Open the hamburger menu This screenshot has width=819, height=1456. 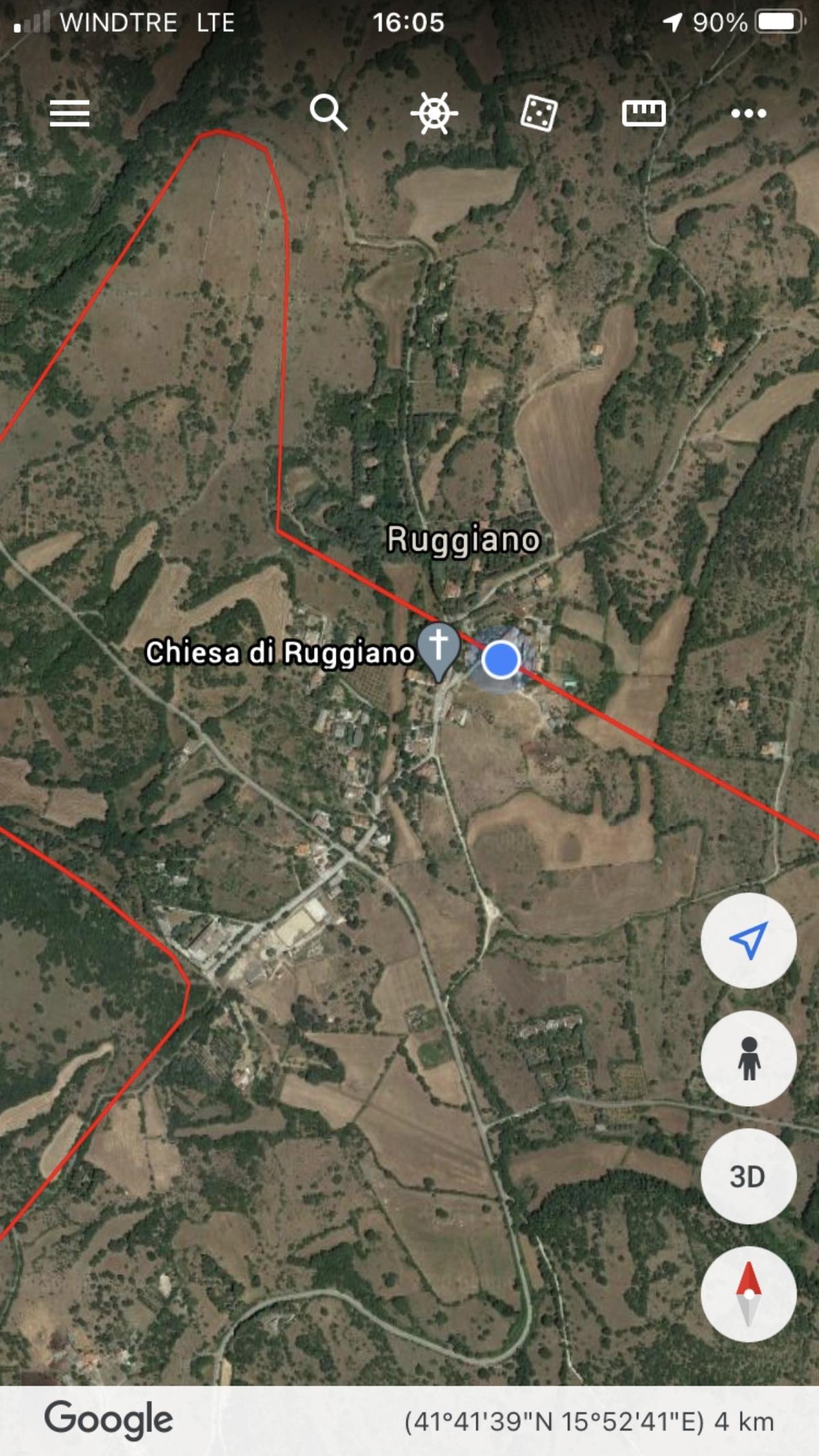[70, 113]
